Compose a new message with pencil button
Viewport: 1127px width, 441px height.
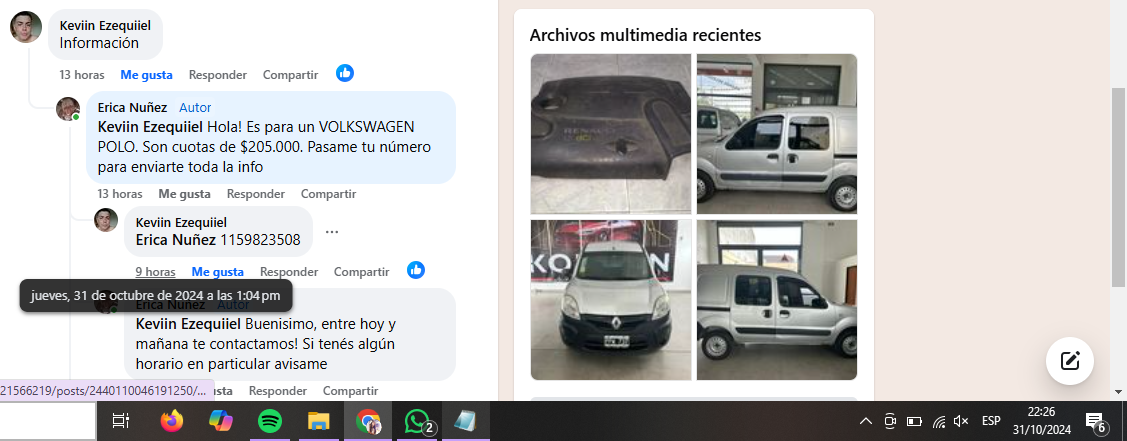(1069, 361)
